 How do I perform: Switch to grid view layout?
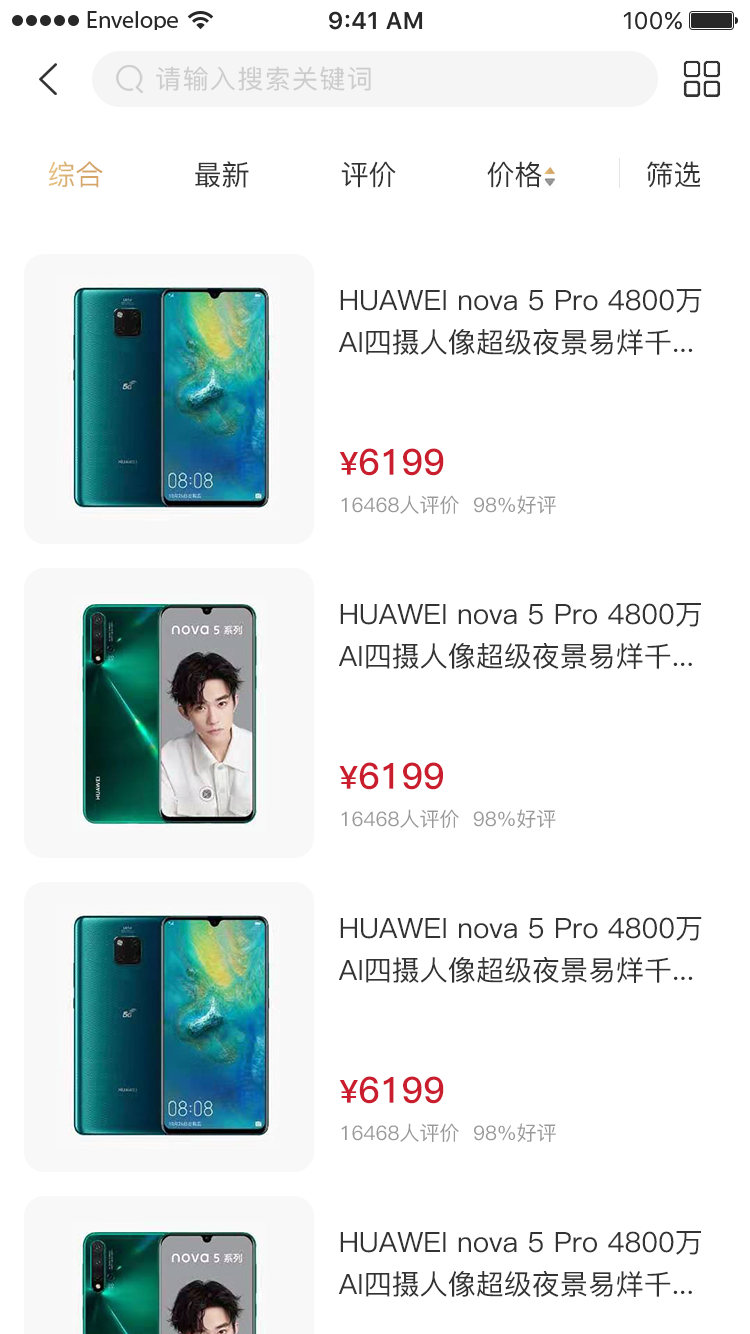coord(701,79)
